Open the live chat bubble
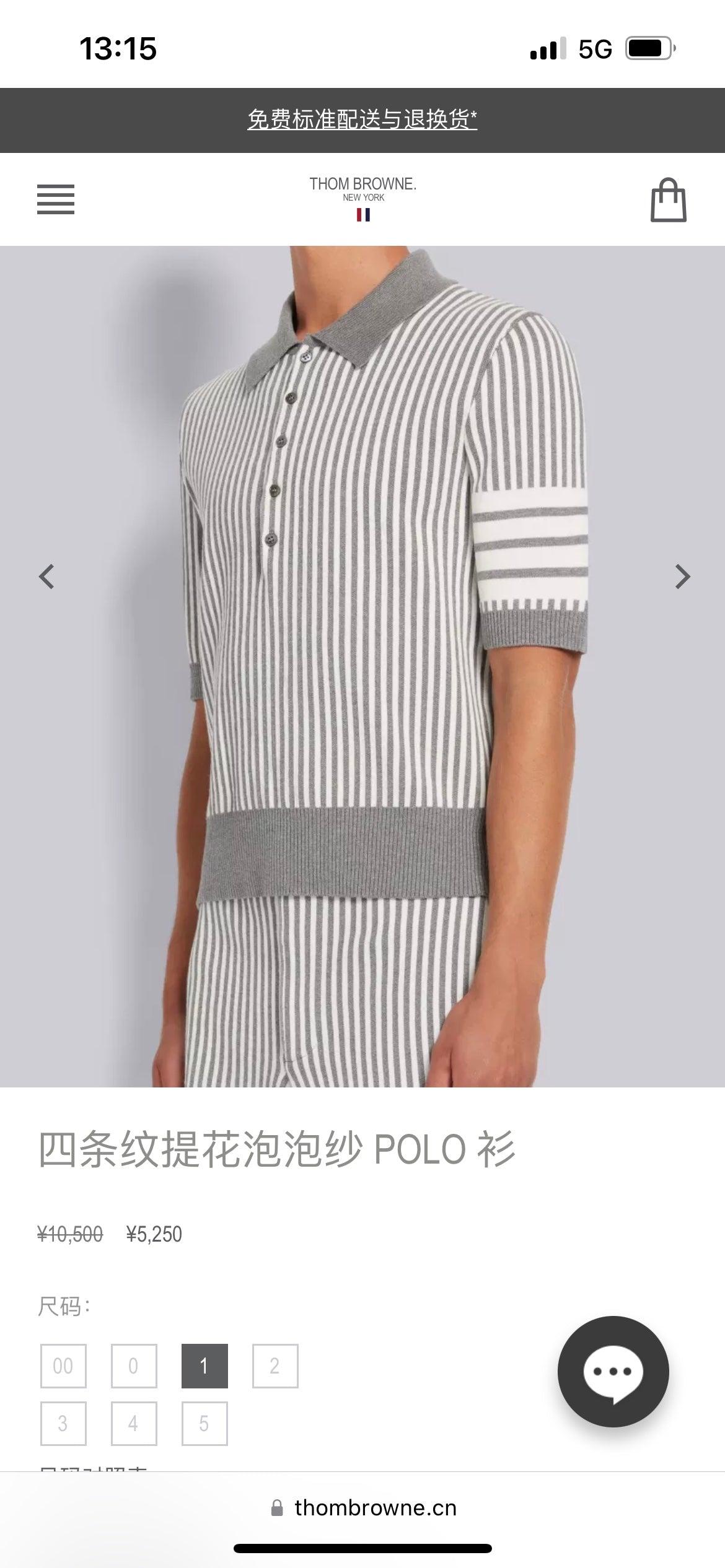This screenshot has height=1568, width=725. pyautogui.click(x=613, y=1372)
